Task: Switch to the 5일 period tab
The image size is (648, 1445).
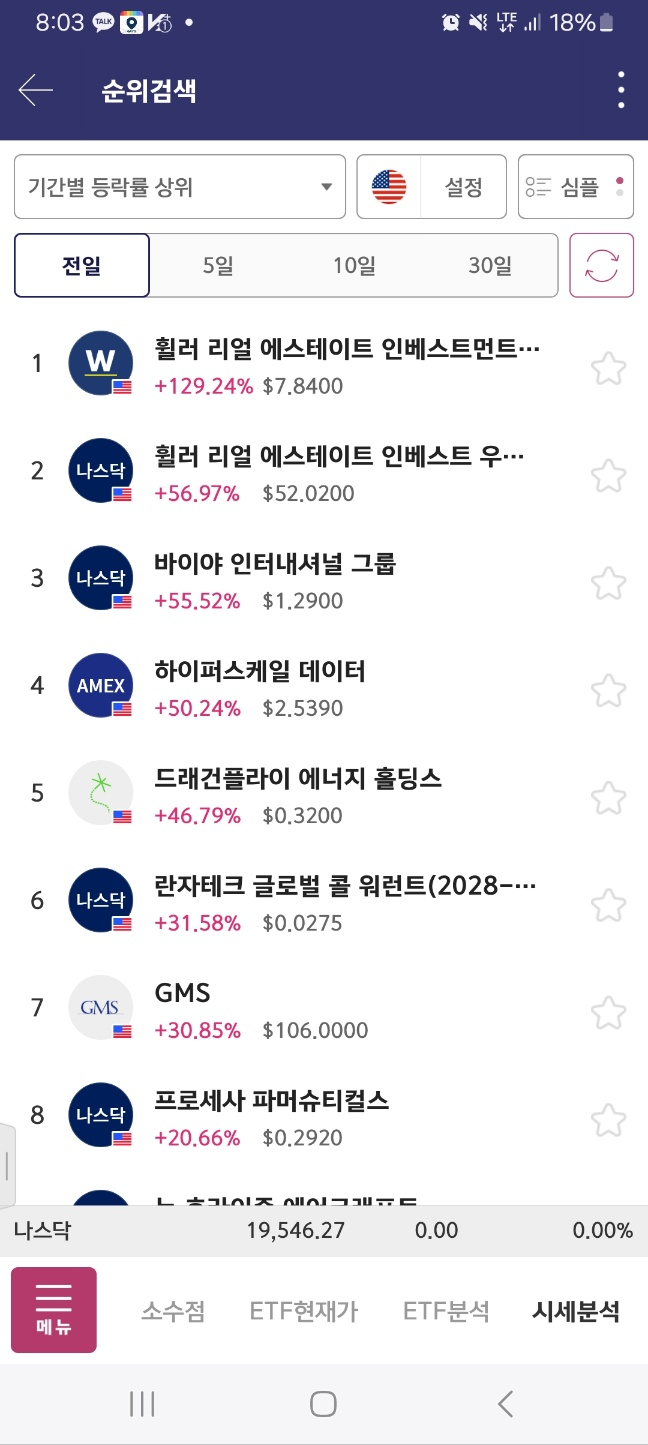Action: (x=217, y=266)
